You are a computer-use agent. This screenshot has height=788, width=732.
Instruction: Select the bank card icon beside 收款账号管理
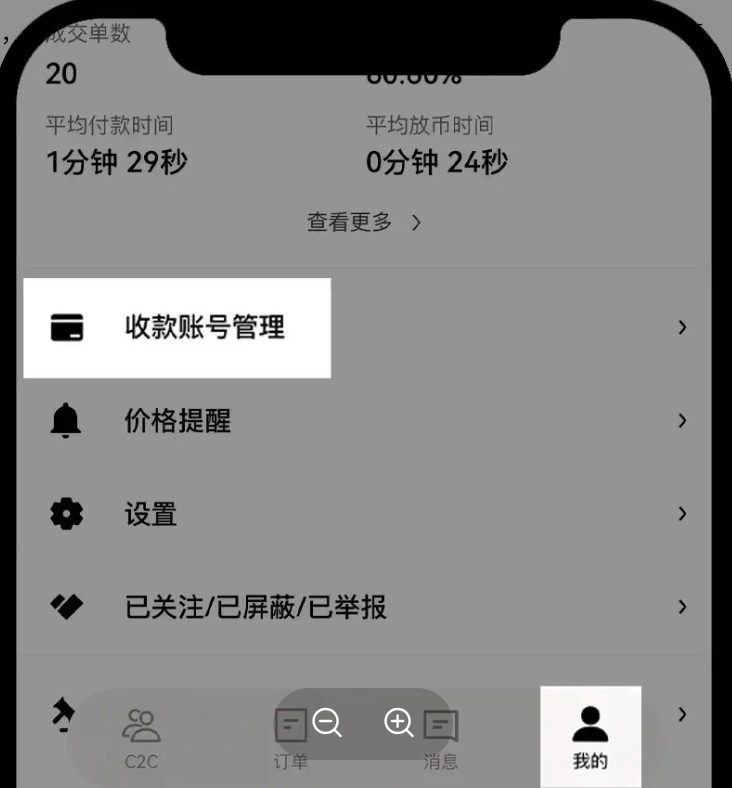point(65,327)
